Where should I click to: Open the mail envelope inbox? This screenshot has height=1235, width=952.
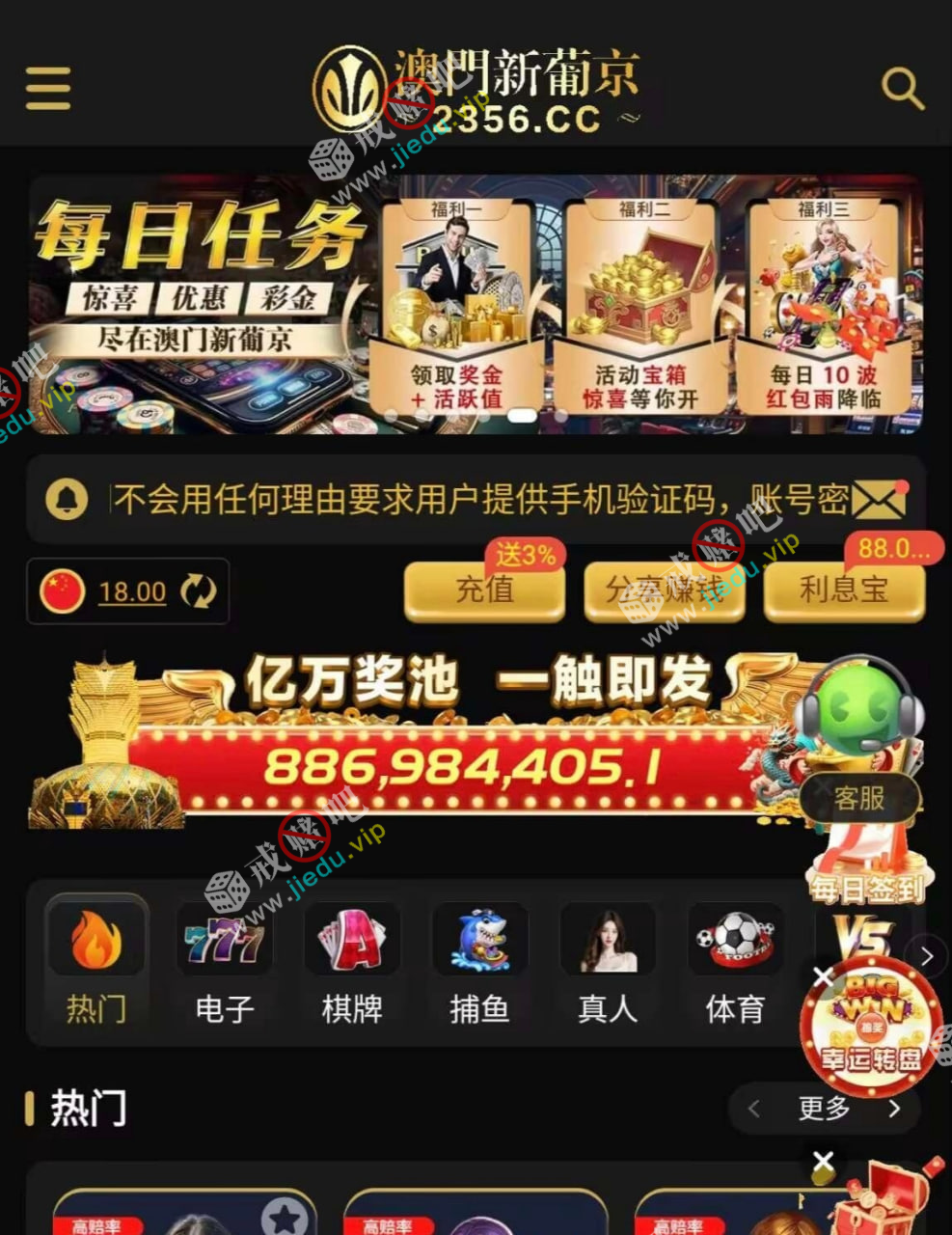pyautogui.click(x=879, y=500)
